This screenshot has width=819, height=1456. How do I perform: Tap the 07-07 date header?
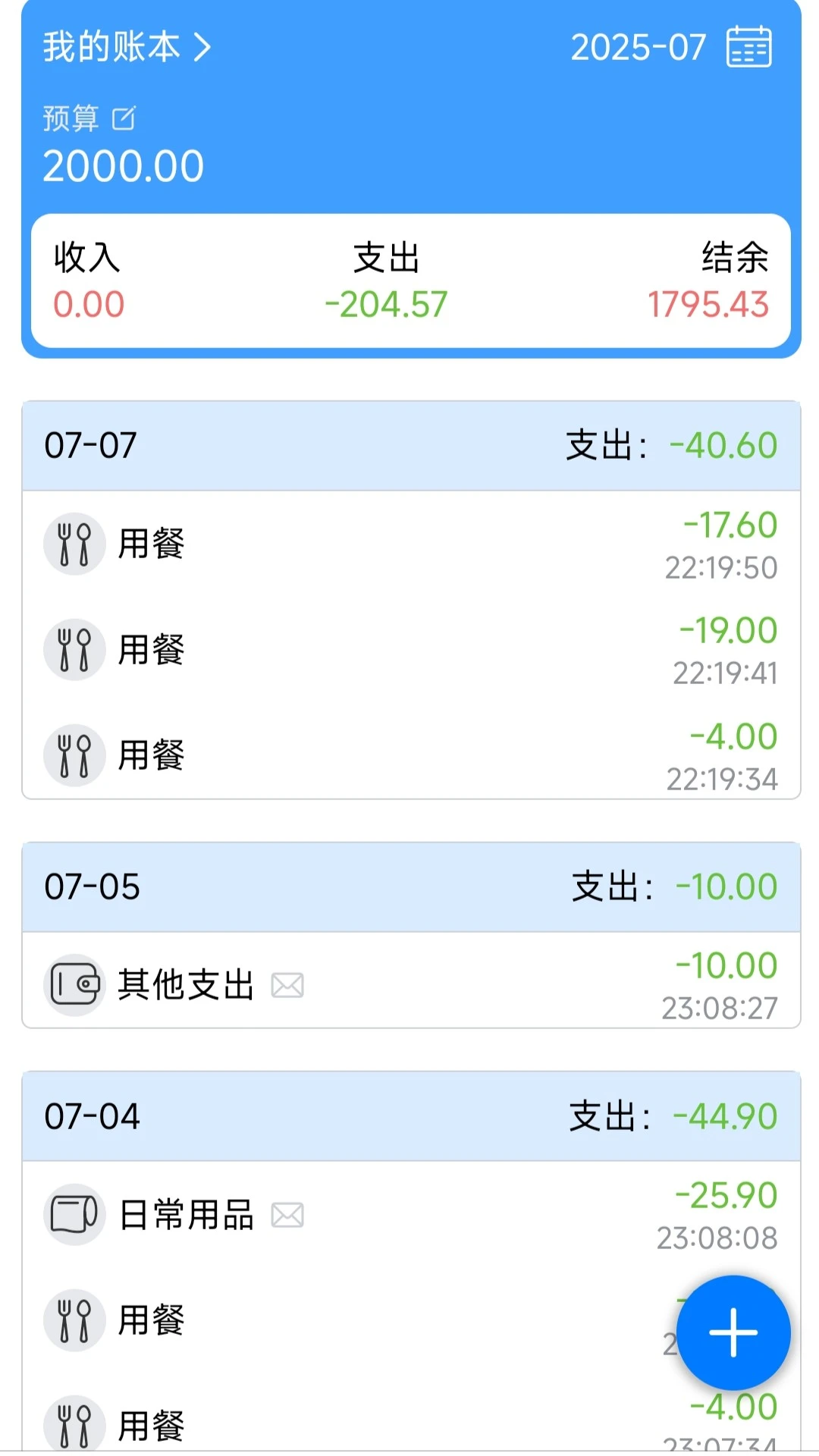coord(91,444)
